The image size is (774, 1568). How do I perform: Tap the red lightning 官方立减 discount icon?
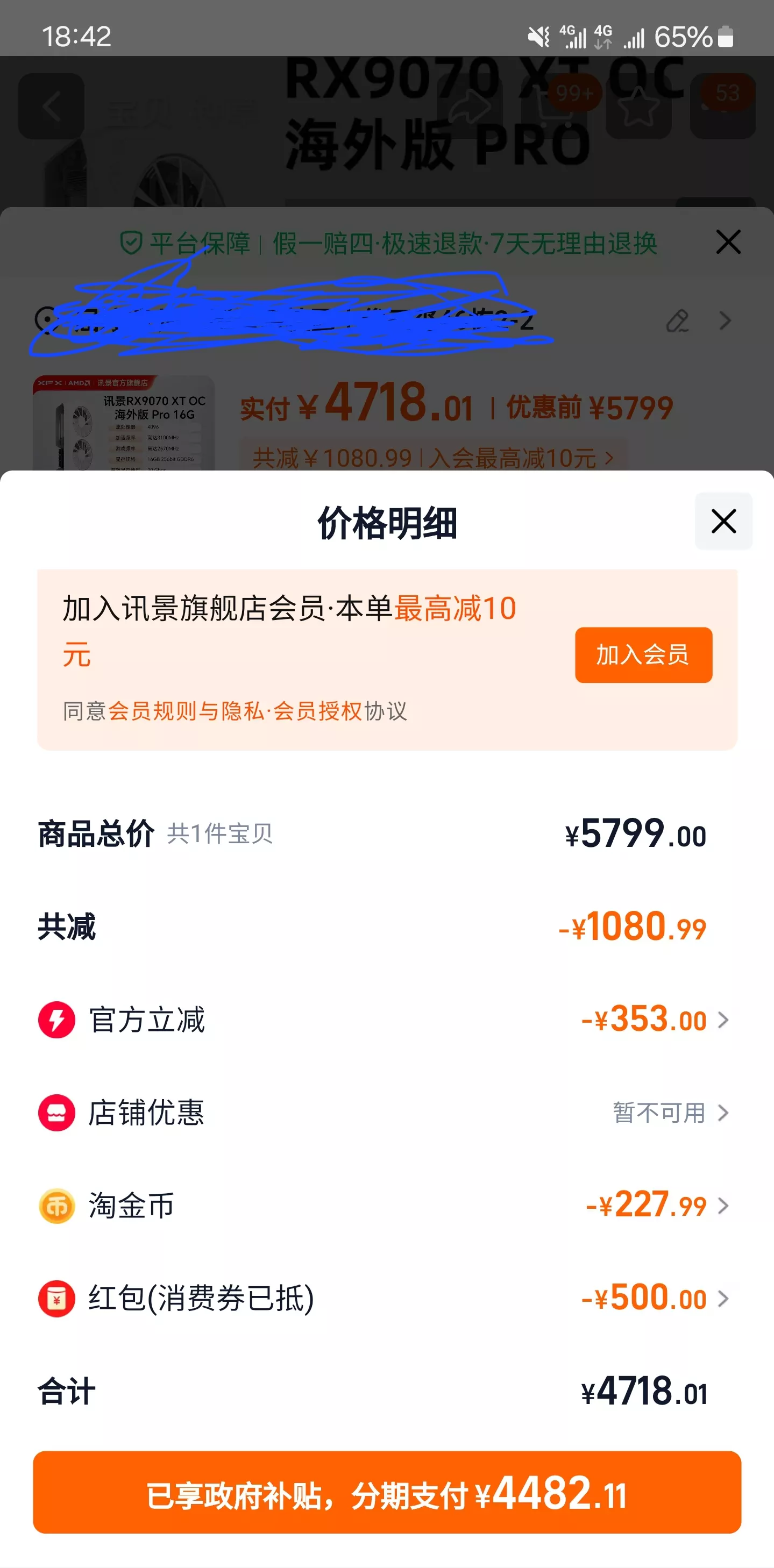[x=55, y=1020]
